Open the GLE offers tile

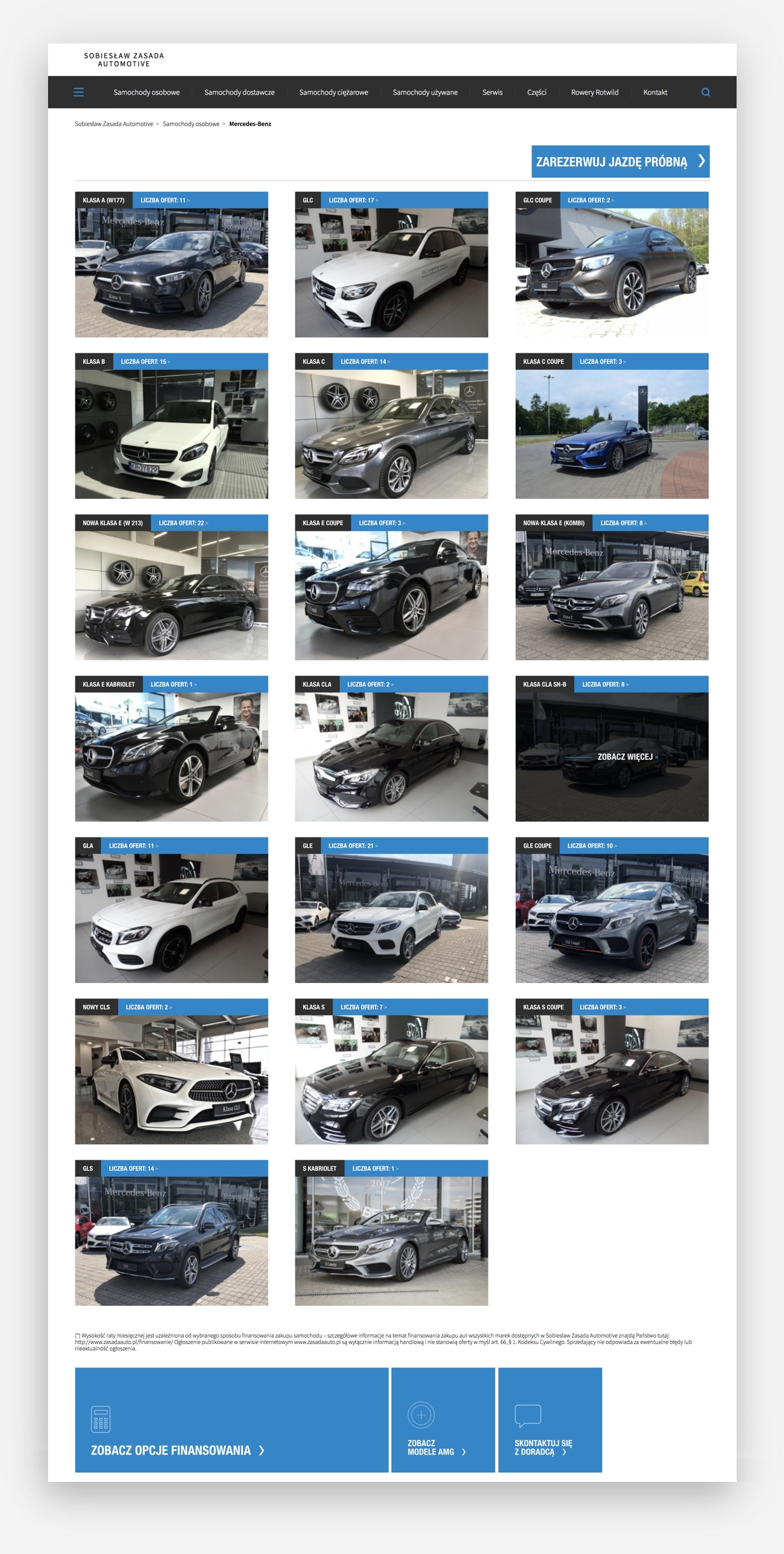pyautogui.click(x=391, y=917)
